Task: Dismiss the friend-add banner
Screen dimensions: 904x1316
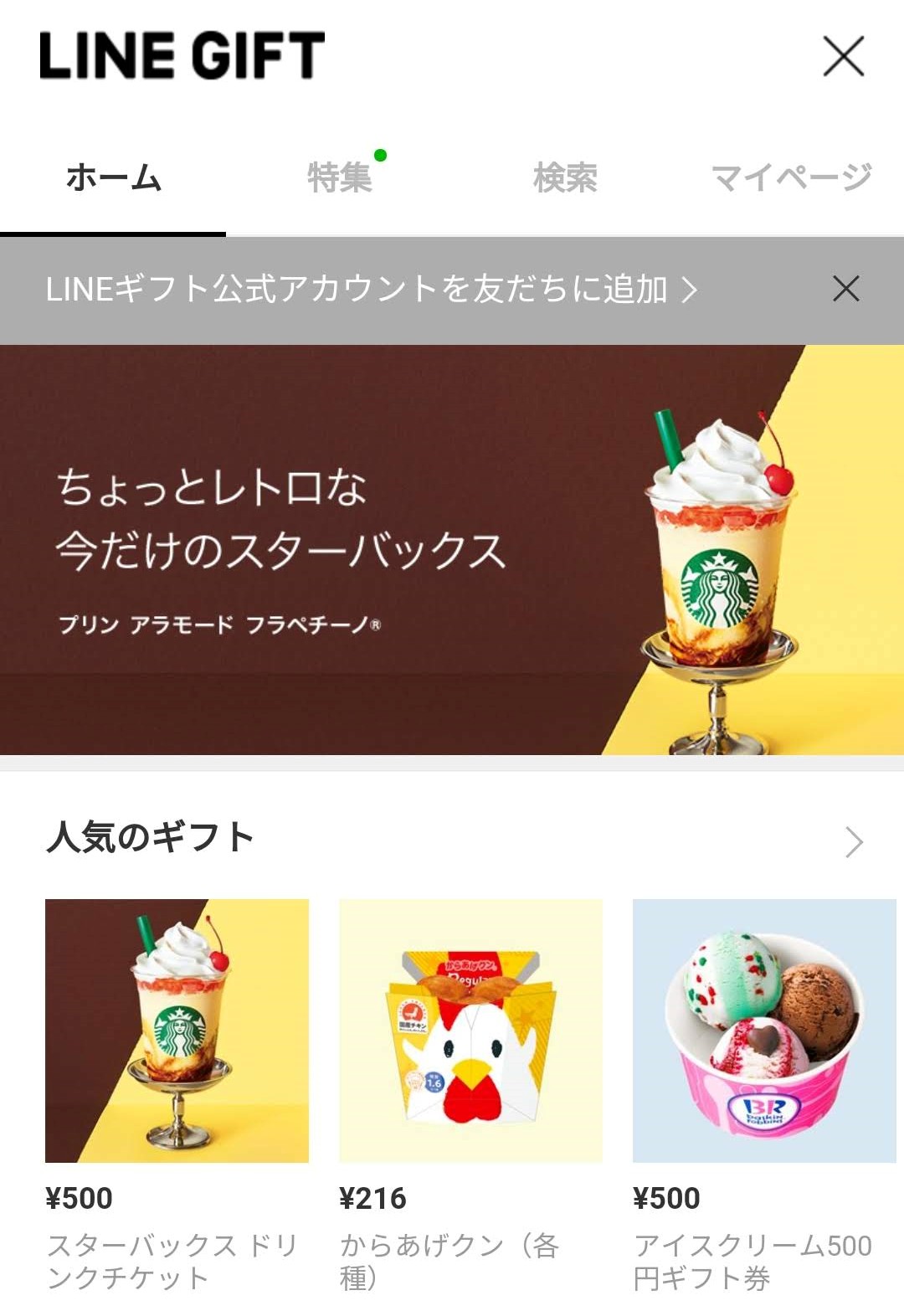Action: (846, 289)
